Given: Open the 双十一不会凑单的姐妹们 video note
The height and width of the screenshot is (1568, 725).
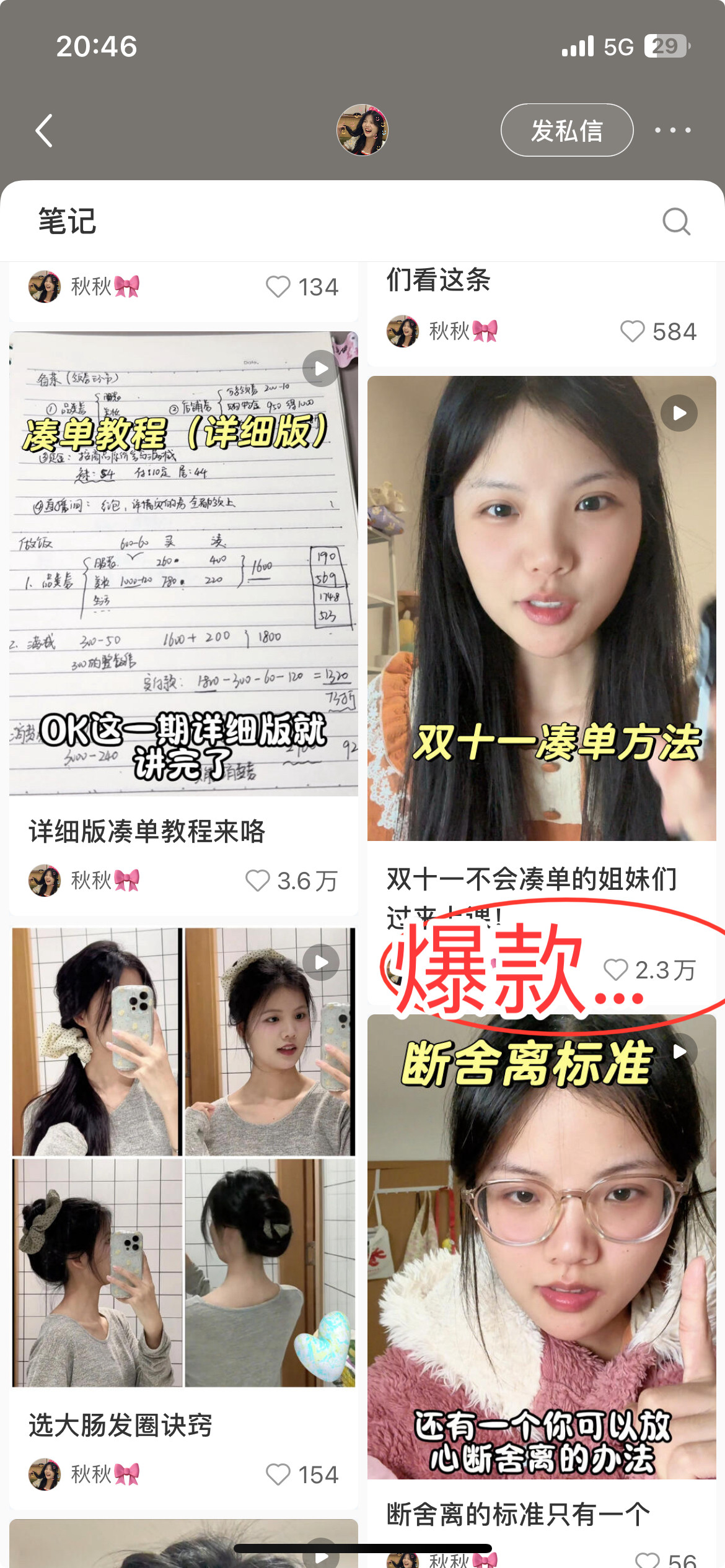Looking at the screenshot, I should (542, 608).
